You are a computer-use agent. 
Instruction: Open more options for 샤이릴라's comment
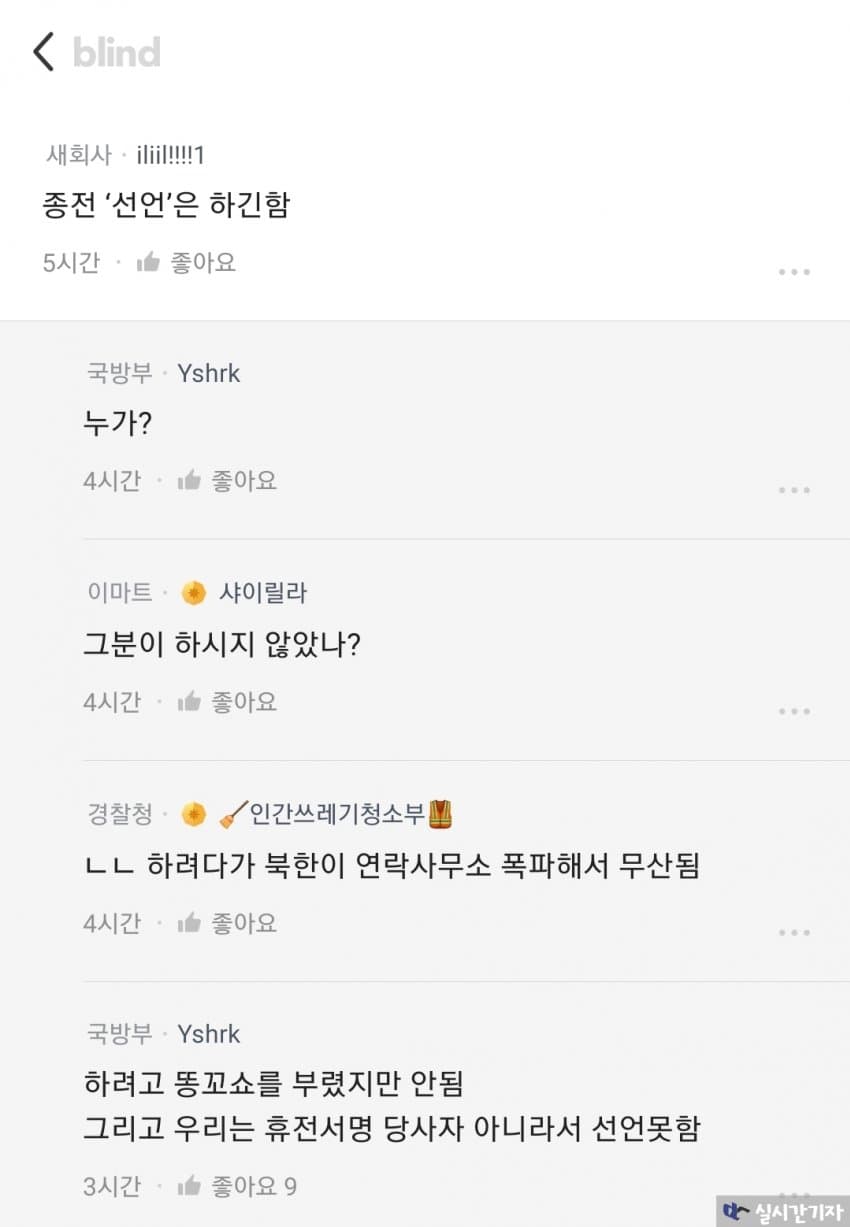[x=794, y=711]
